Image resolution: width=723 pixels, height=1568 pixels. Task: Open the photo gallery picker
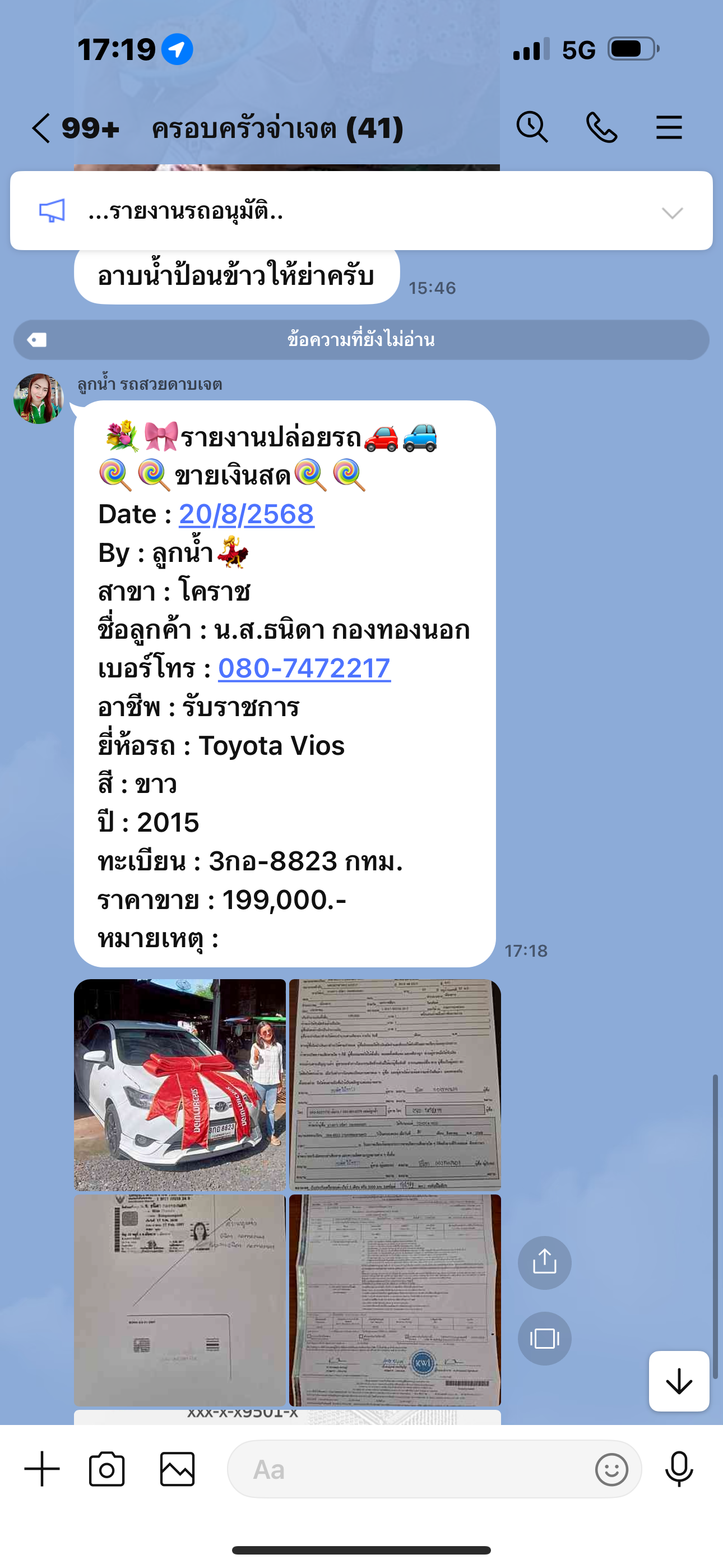pyautogui.click(x=177, y=1469)
